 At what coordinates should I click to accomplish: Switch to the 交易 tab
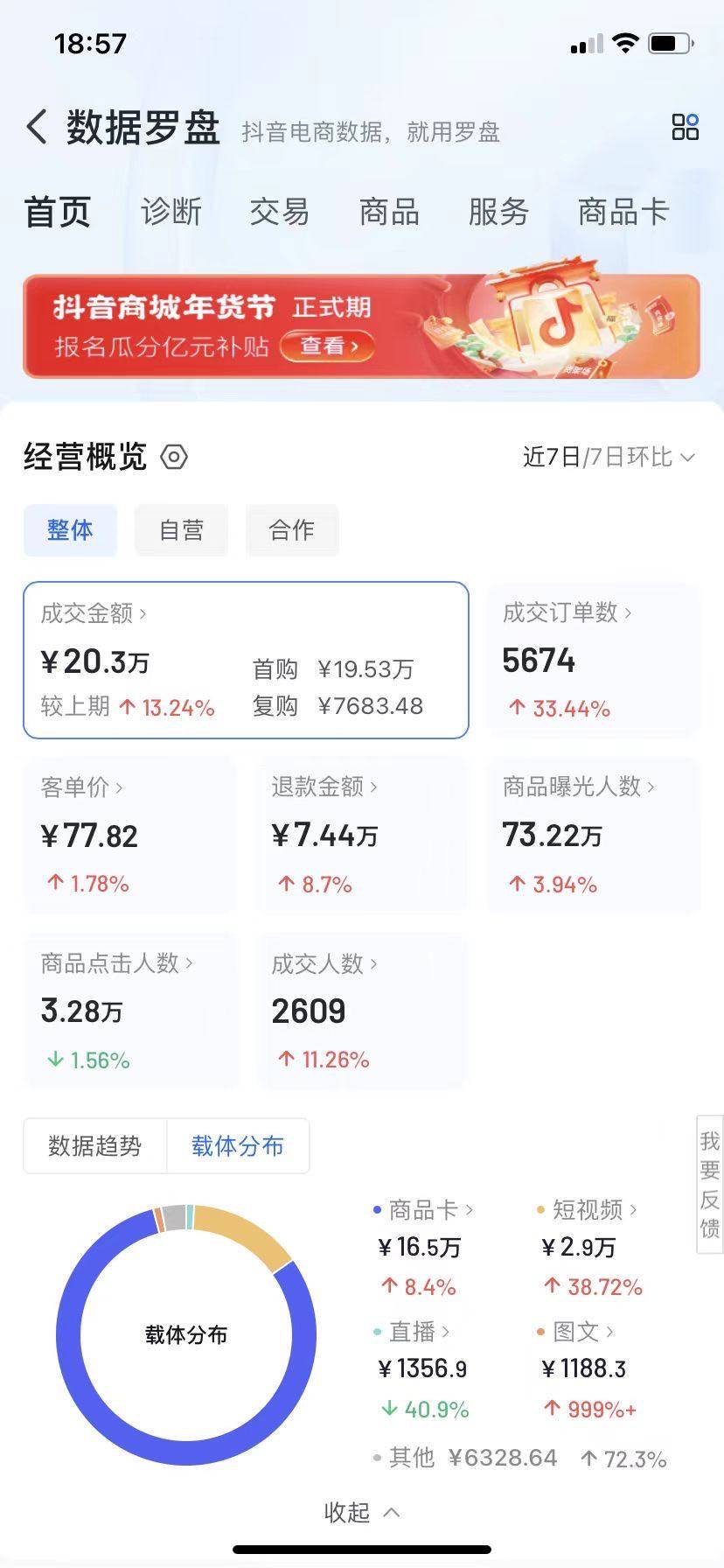click(280, 212)
